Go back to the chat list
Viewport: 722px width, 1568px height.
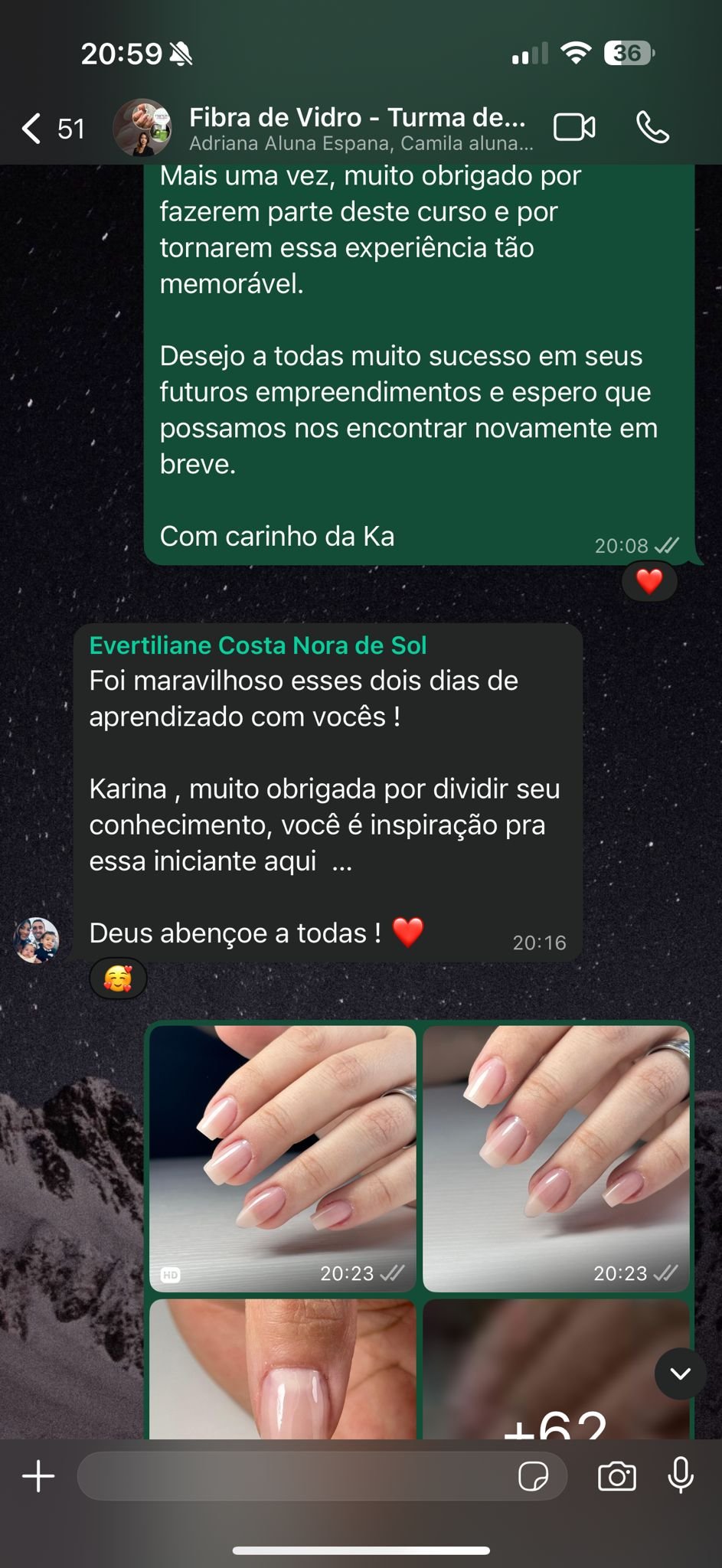click(51, 129)
